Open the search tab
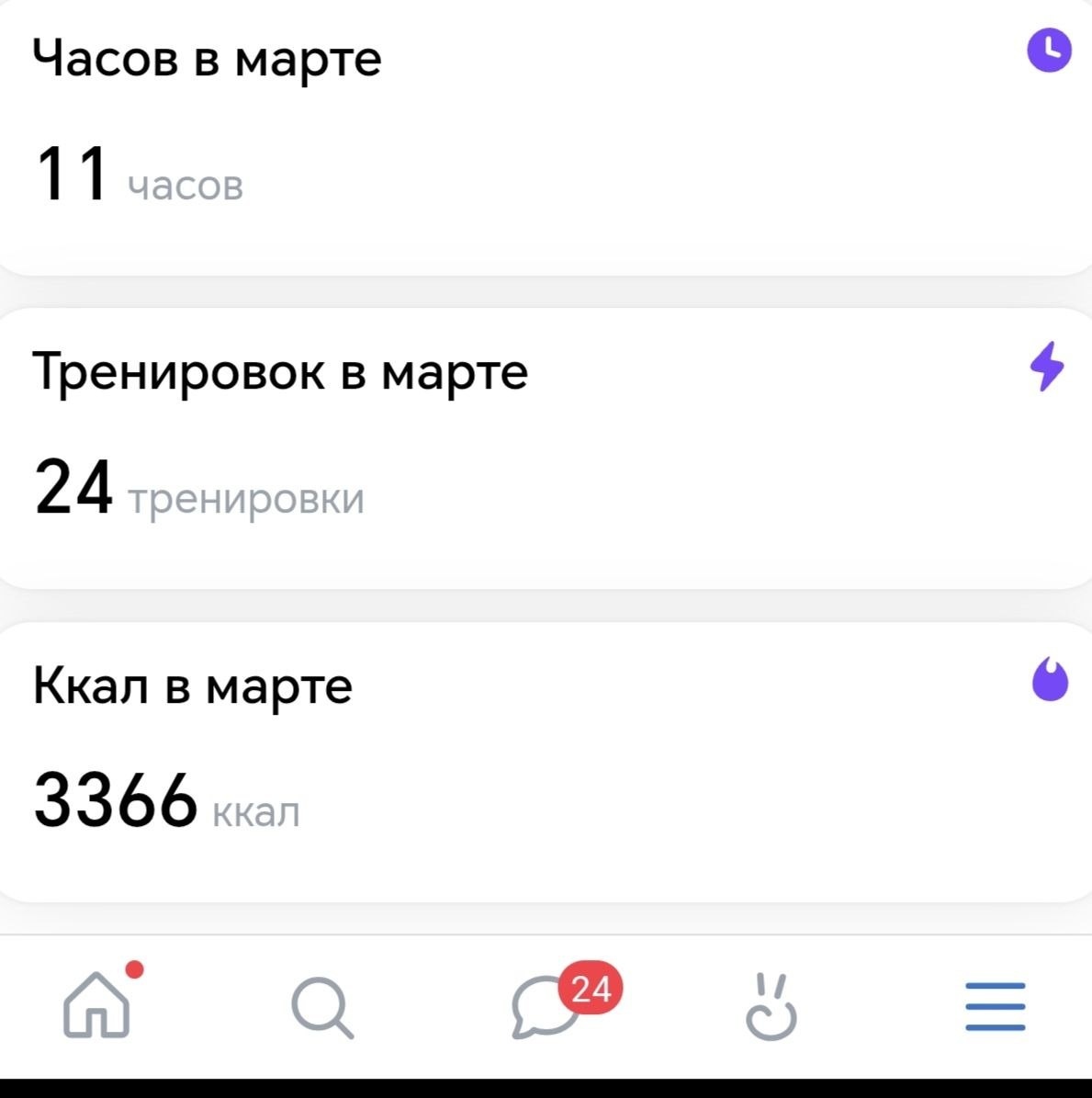 (x=321, y=1007)
